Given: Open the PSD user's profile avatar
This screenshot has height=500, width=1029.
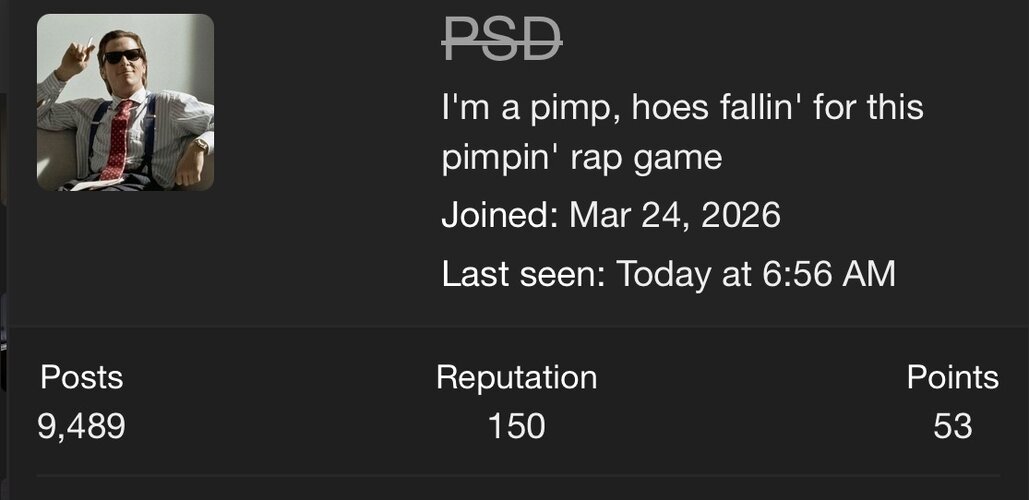Looking at the screenshot, I should pyautogui.click(x=125, y=103).
